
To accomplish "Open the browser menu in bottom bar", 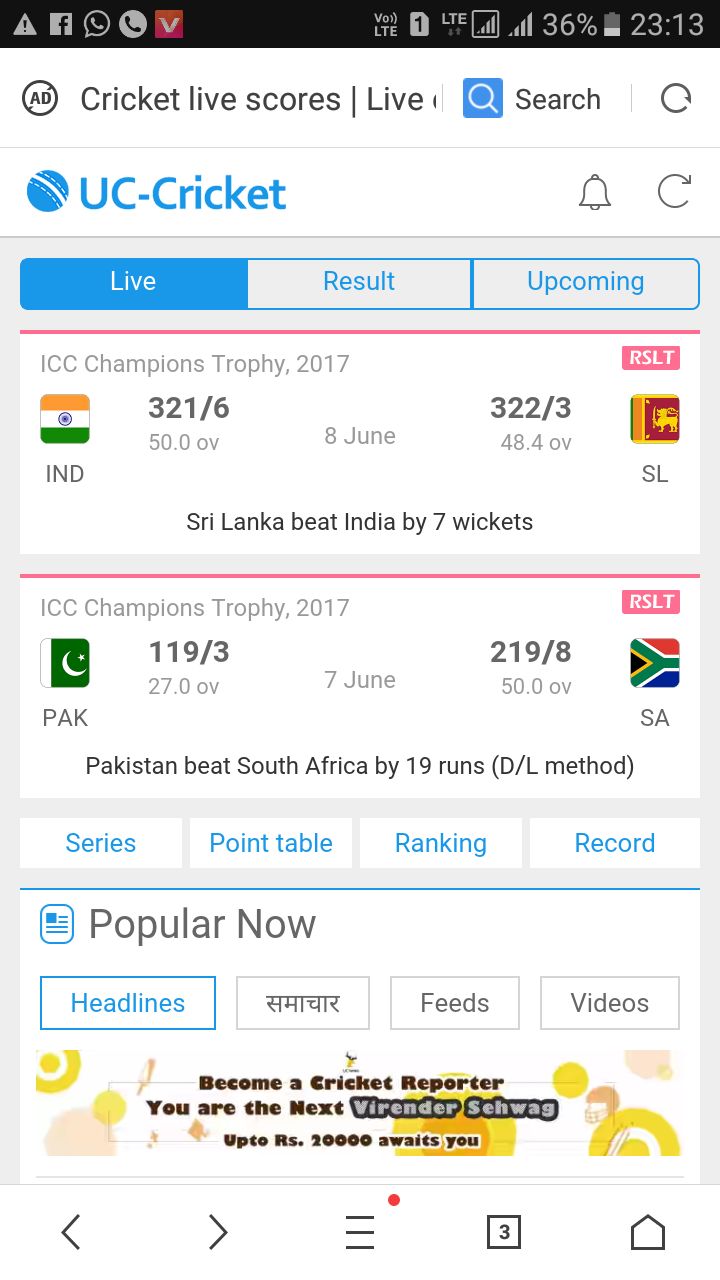I will [x=361, y=1233].
